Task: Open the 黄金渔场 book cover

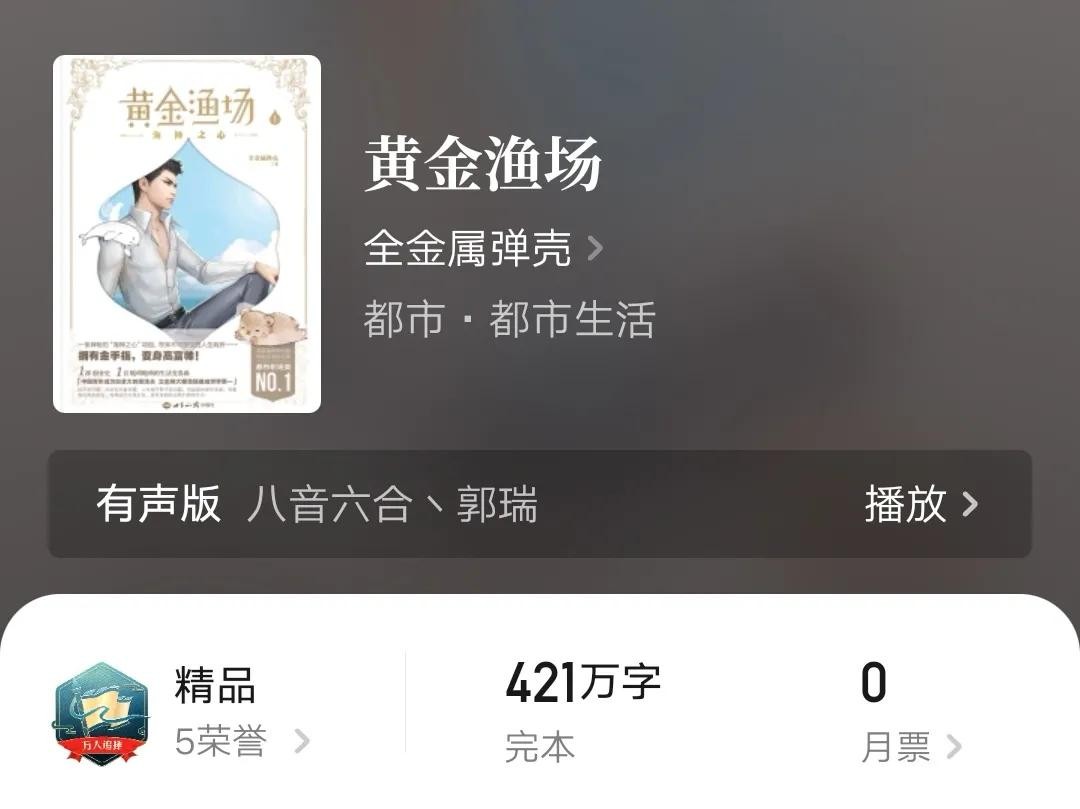Action: [187, 234]
